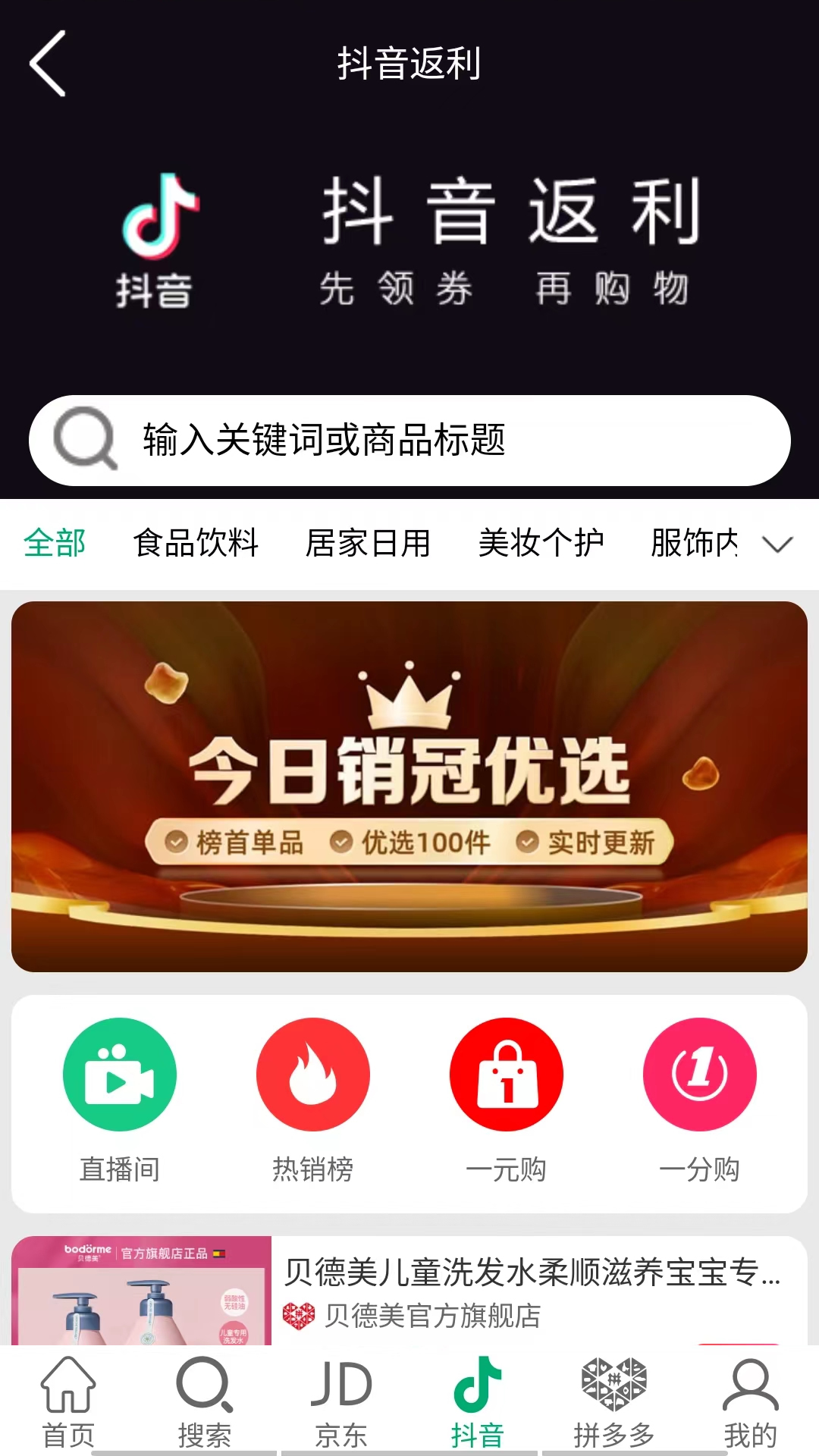Open the 一元购 deals
The width and height of the screenshot is (819, 1456).
pos(506,1100)
